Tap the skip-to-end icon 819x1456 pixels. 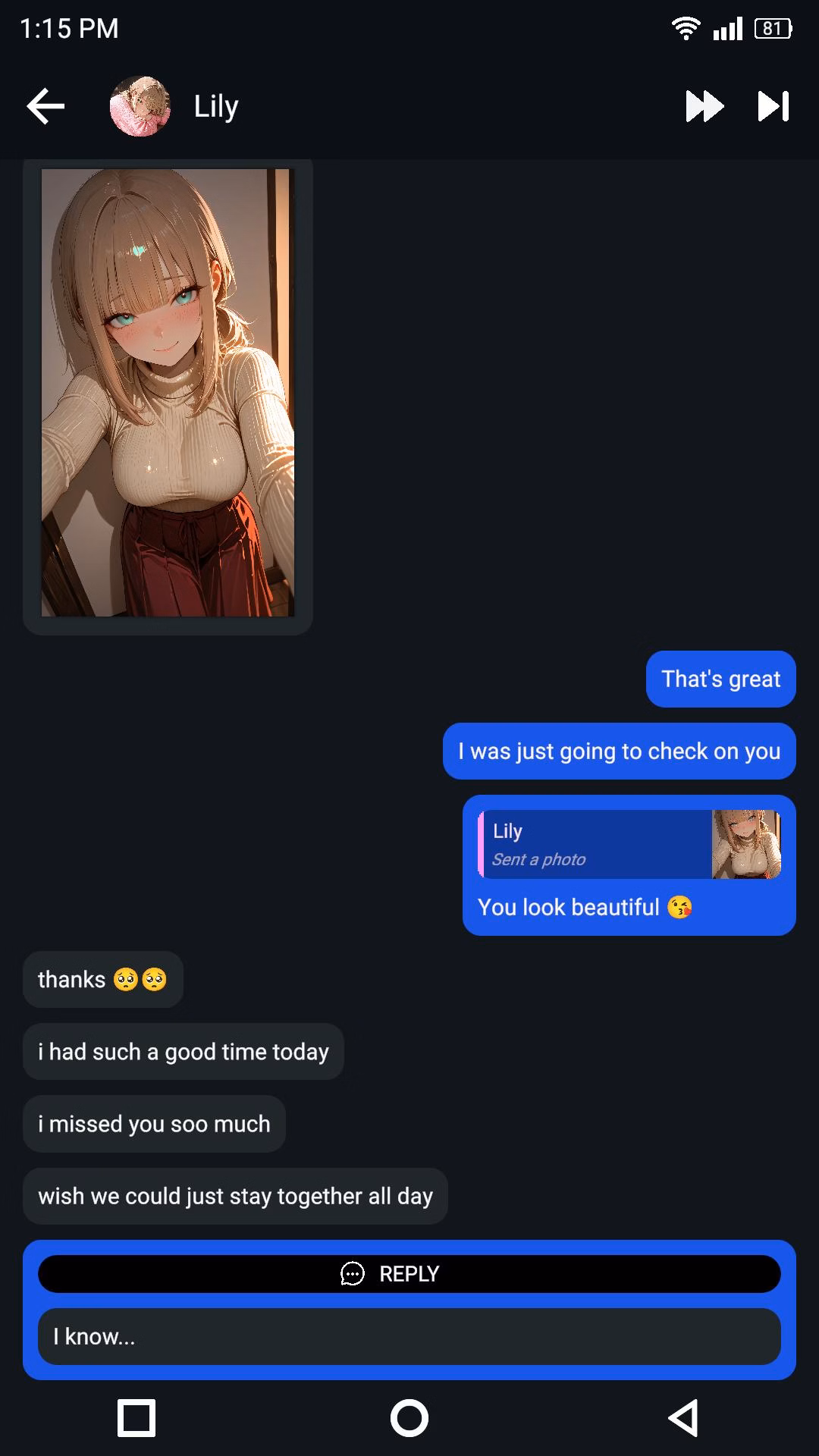tap(773, 106)
